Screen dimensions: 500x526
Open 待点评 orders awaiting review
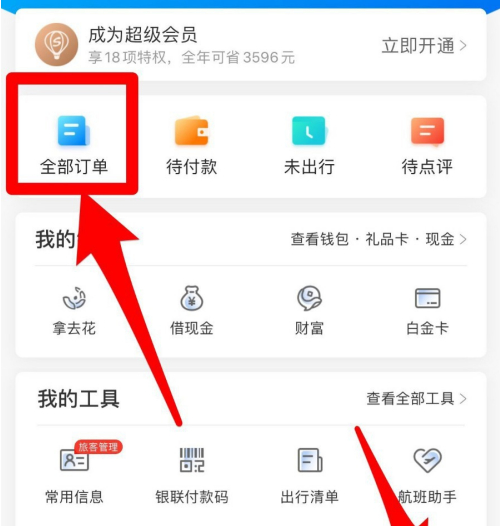click(x=427, y=145)
